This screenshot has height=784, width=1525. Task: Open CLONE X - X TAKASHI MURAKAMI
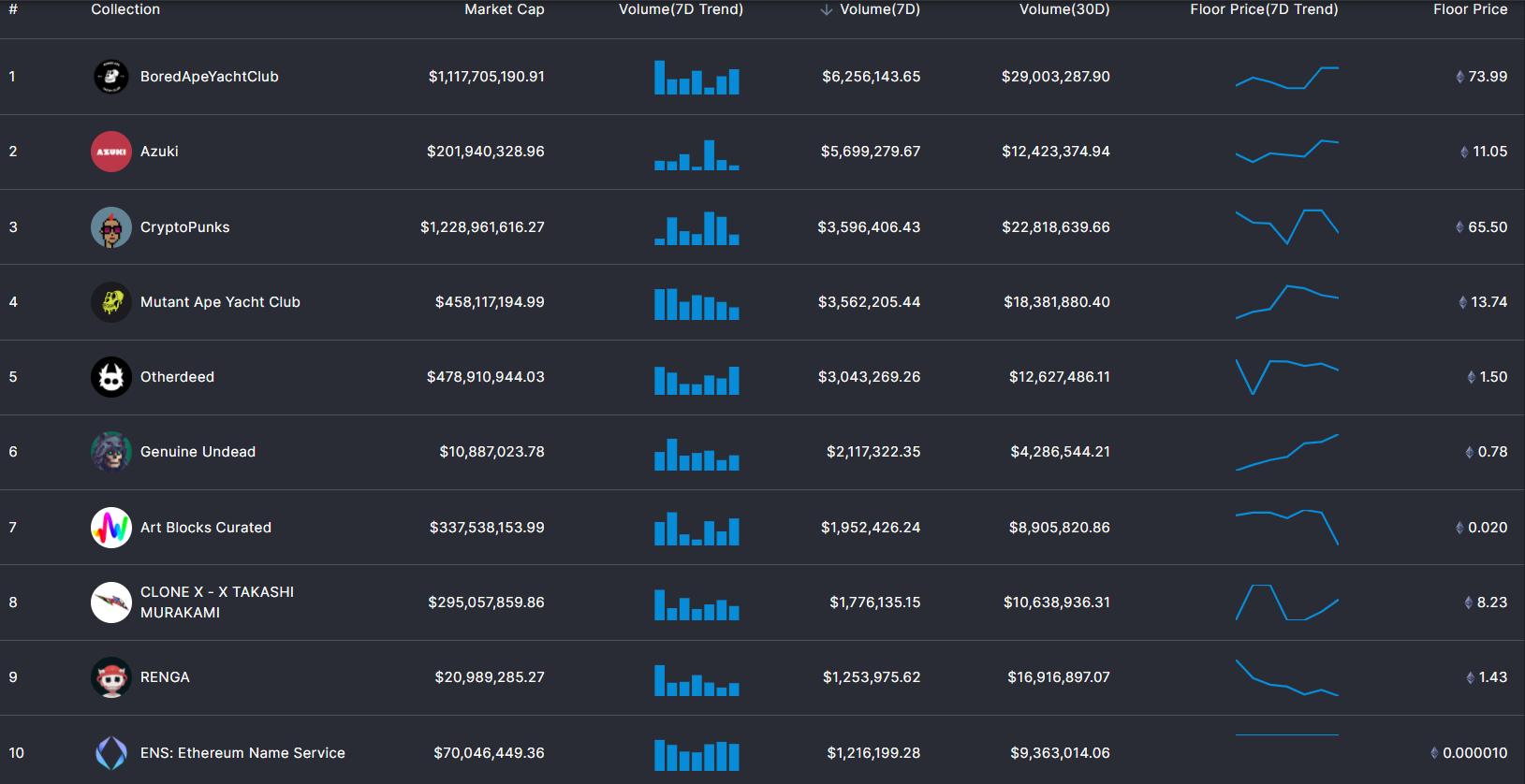point(216,603)
